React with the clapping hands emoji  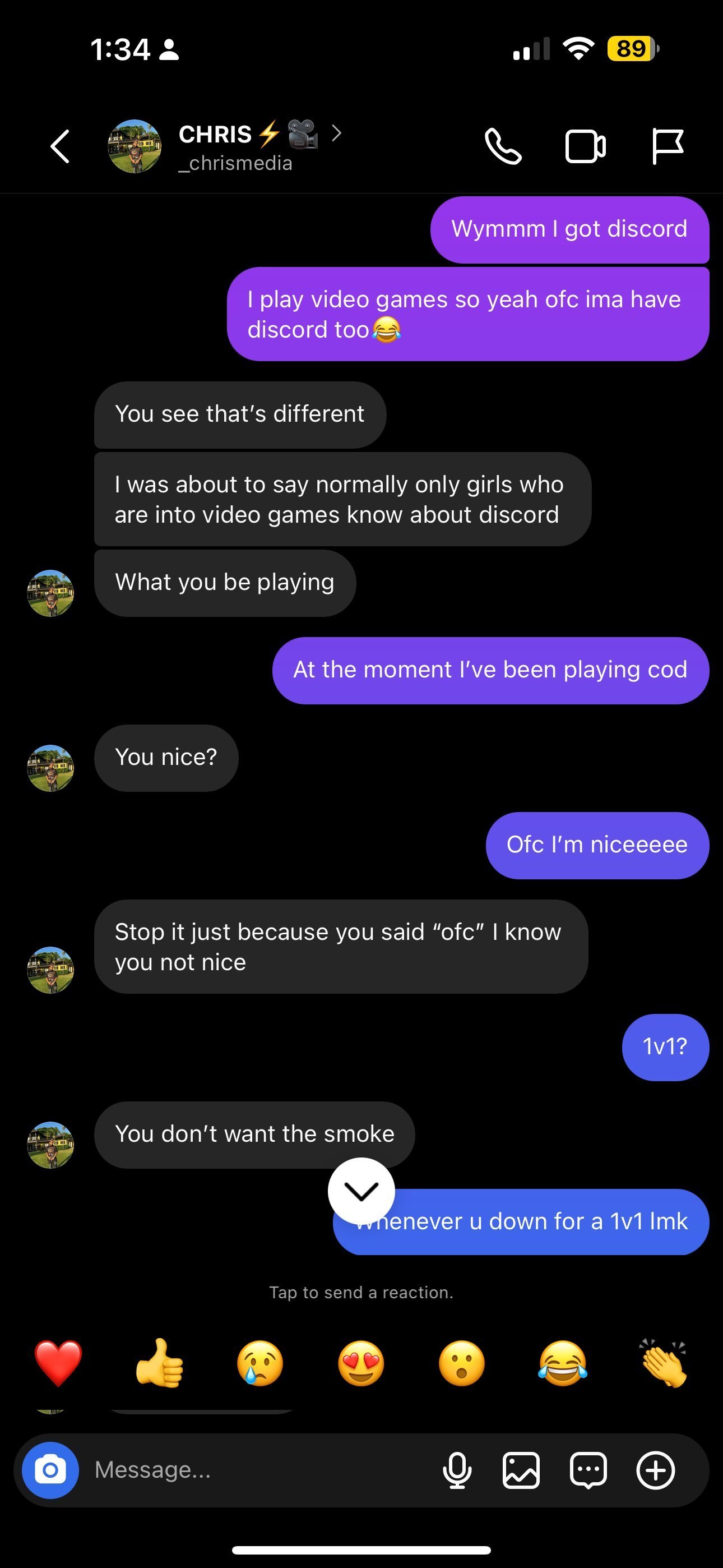[664, 1363]
